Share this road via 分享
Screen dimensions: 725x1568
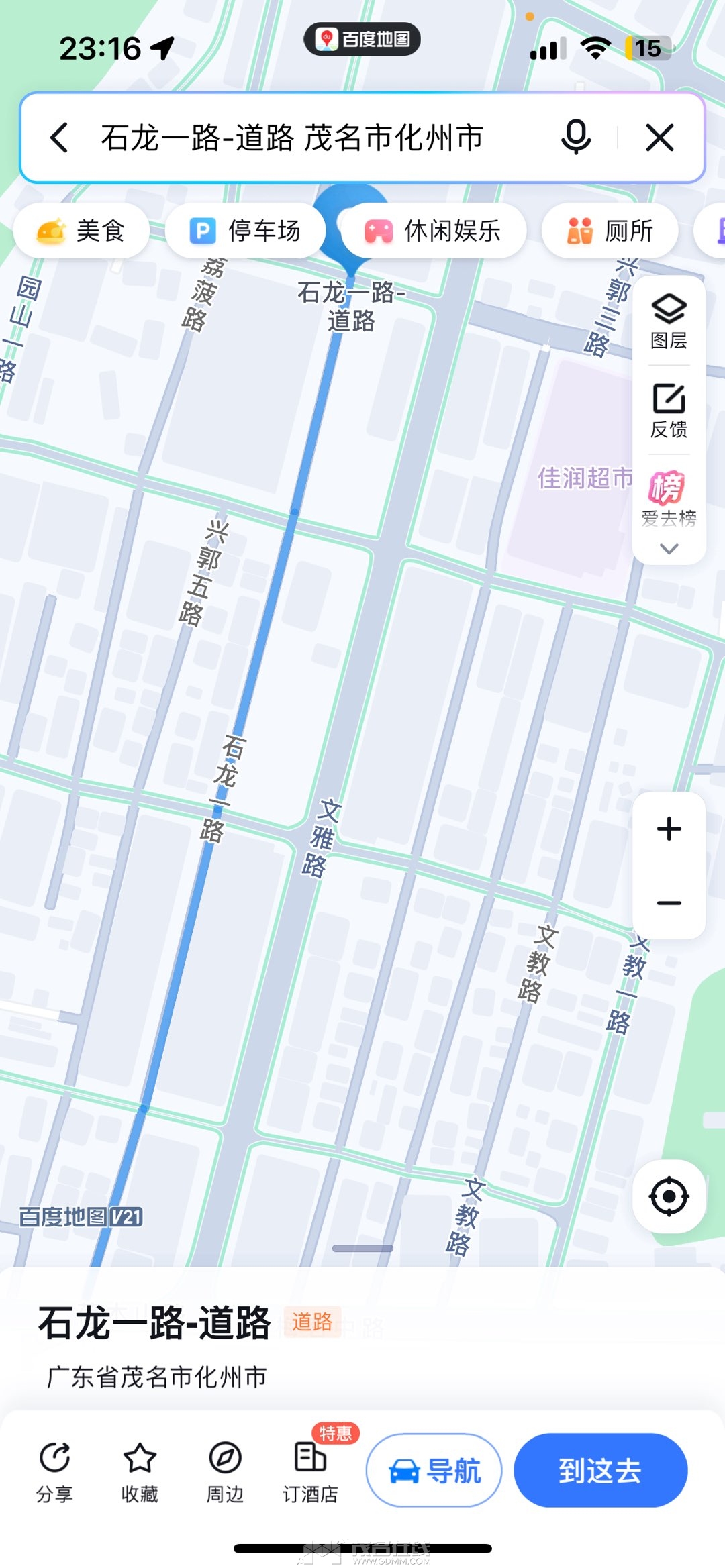coord(54,1471)
